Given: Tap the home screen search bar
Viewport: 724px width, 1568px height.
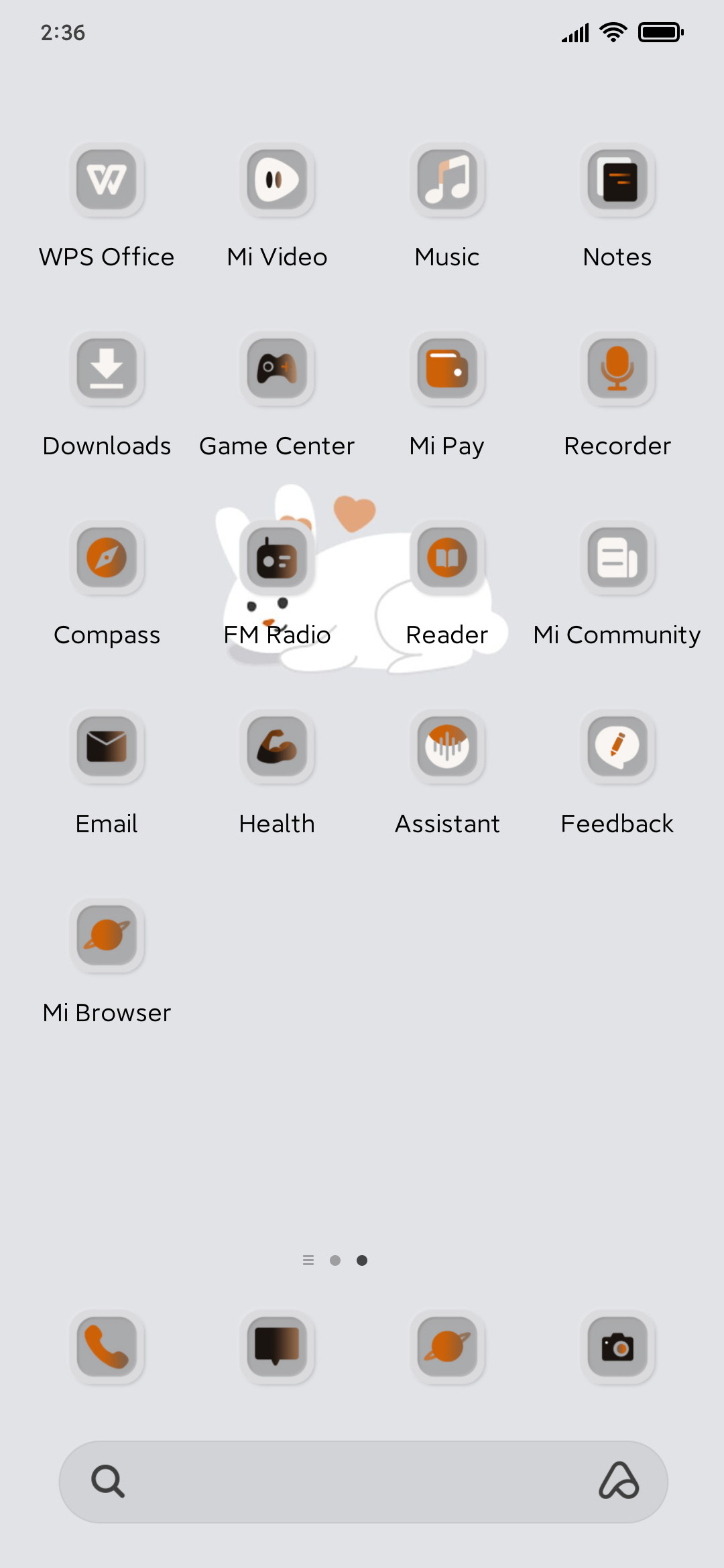Looking at the screenshot, I should point(363,1482).
